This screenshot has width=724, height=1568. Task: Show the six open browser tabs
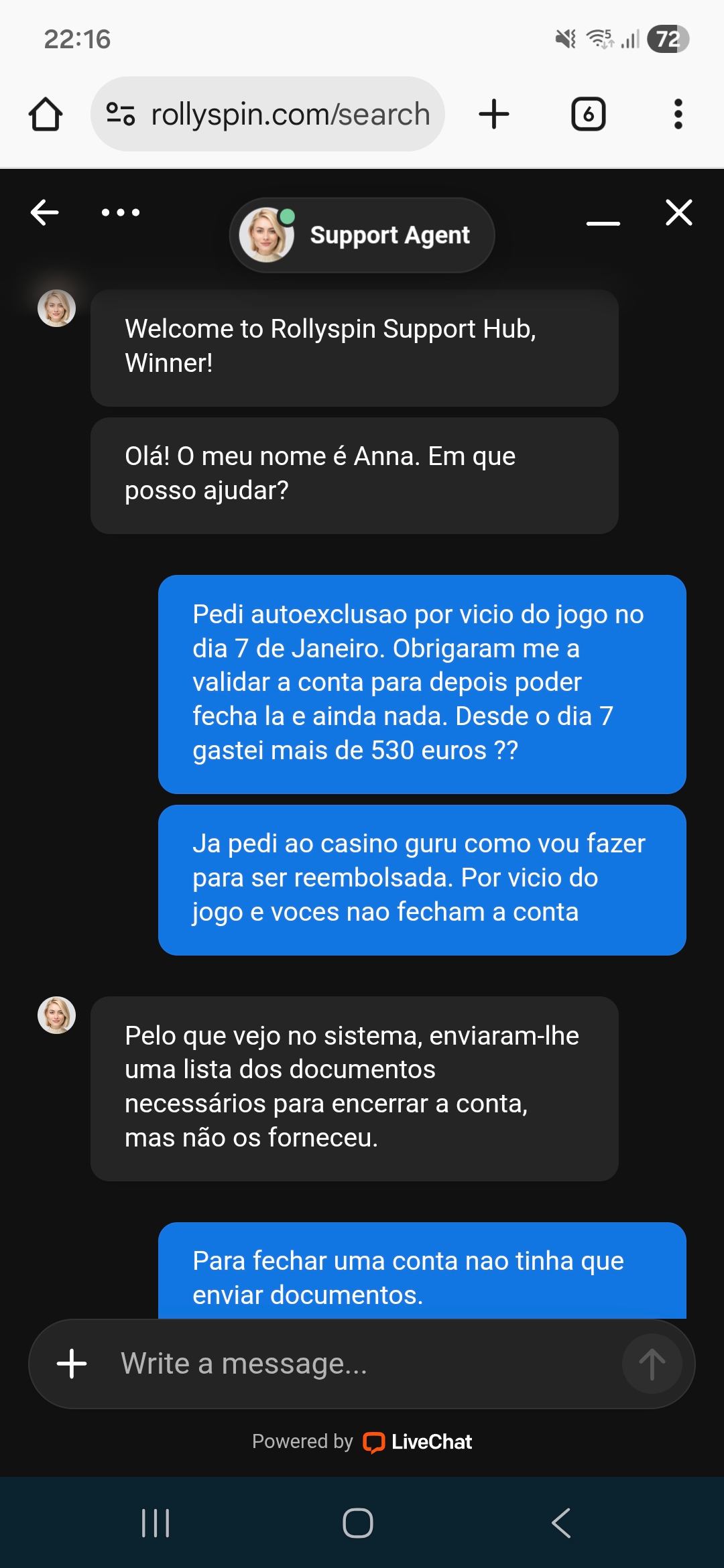click(588, 114)
